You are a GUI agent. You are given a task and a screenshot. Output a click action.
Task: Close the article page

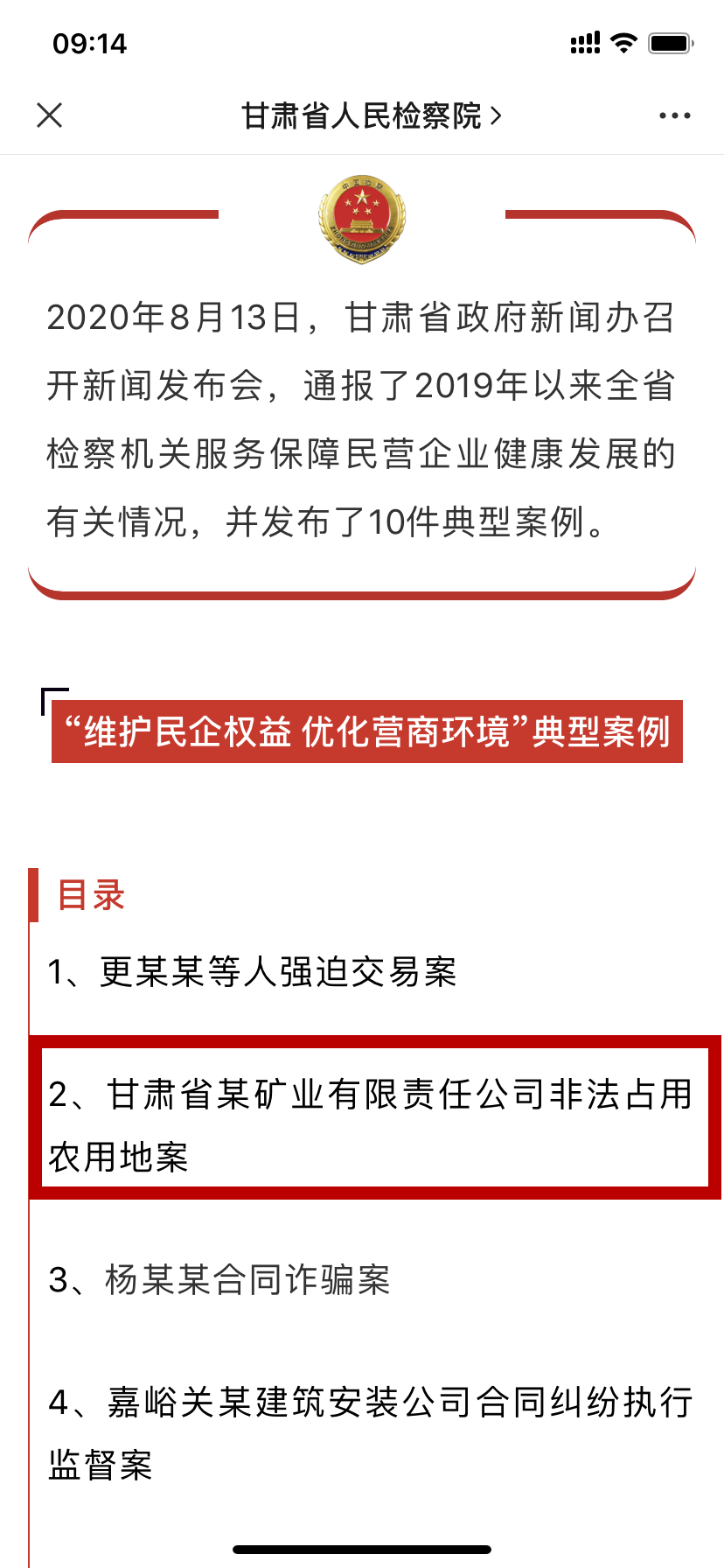point(50,115)
